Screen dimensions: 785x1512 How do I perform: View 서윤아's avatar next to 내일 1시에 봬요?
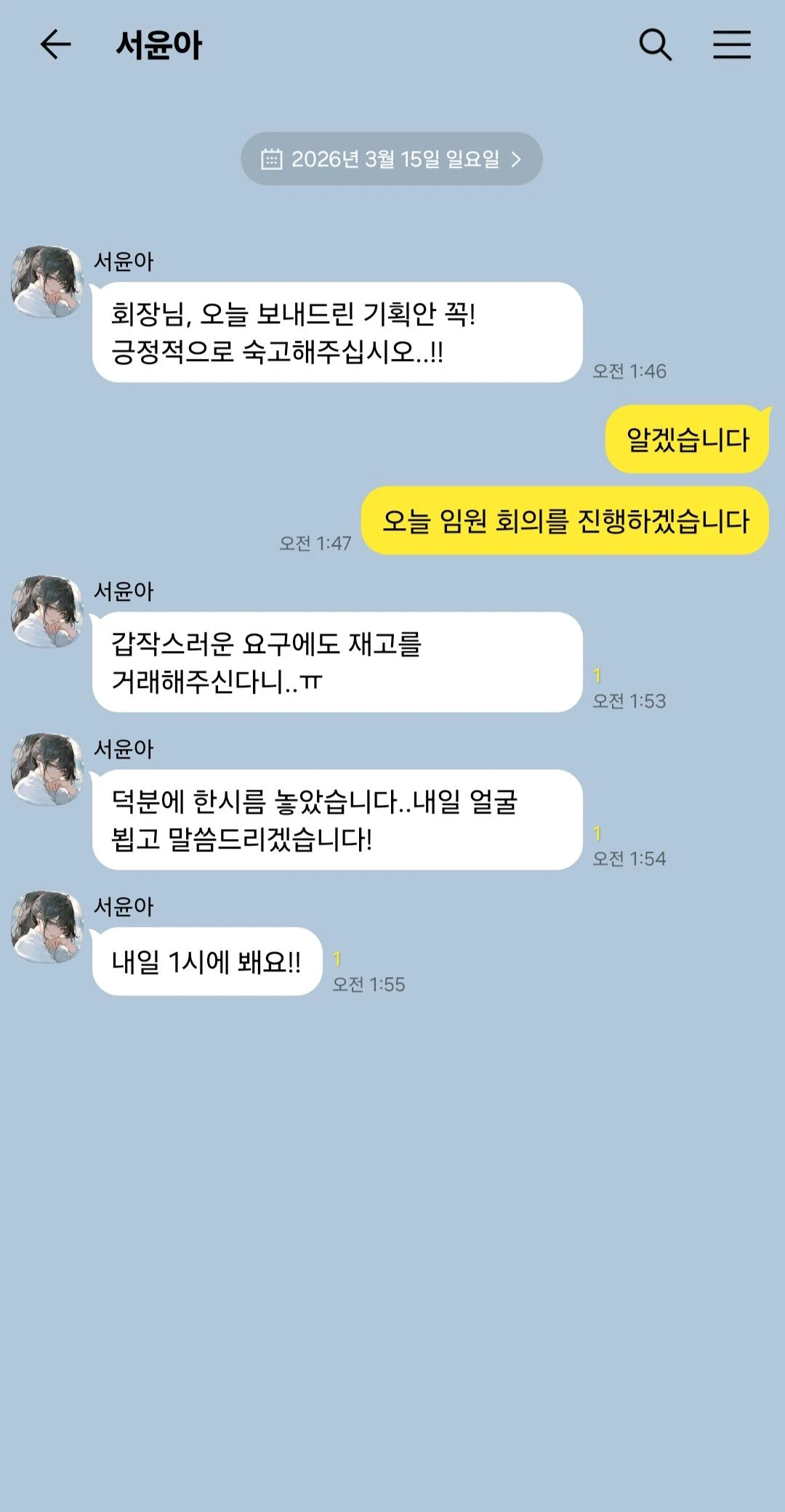(47, 927)
